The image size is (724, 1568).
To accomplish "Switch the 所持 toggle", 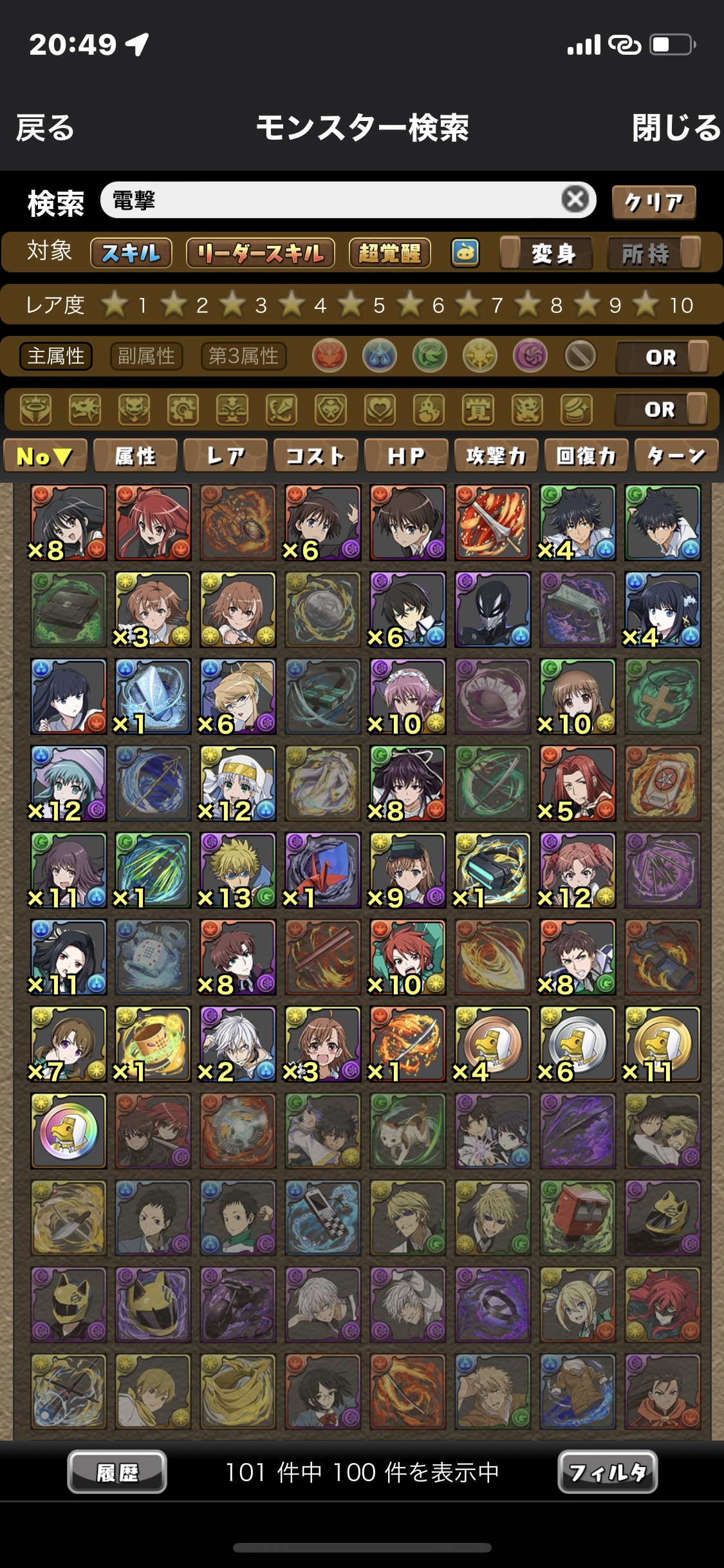I will click(x=654, y=253).
